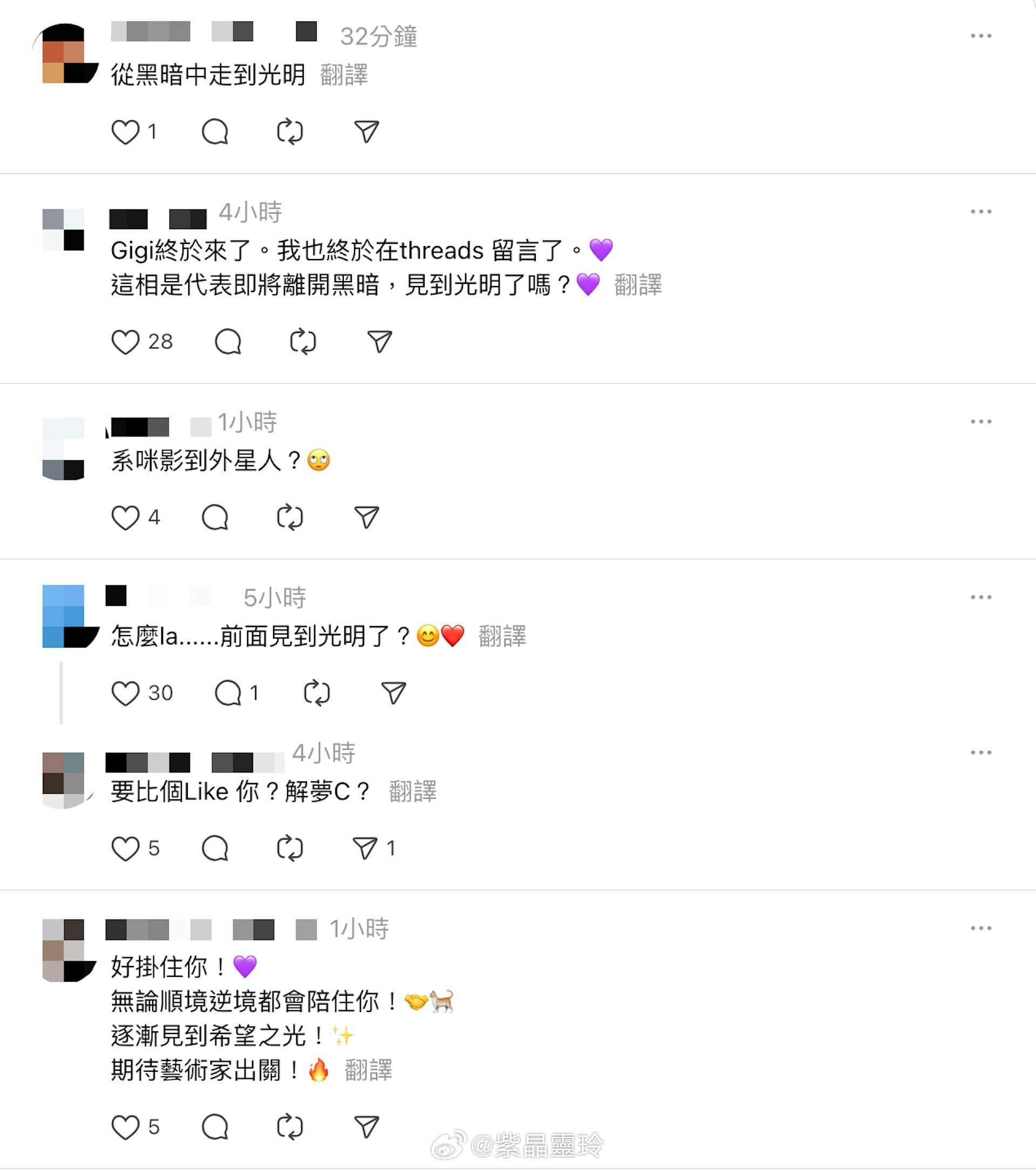Reply to the 好掛住你 comment

point(215,1128)
